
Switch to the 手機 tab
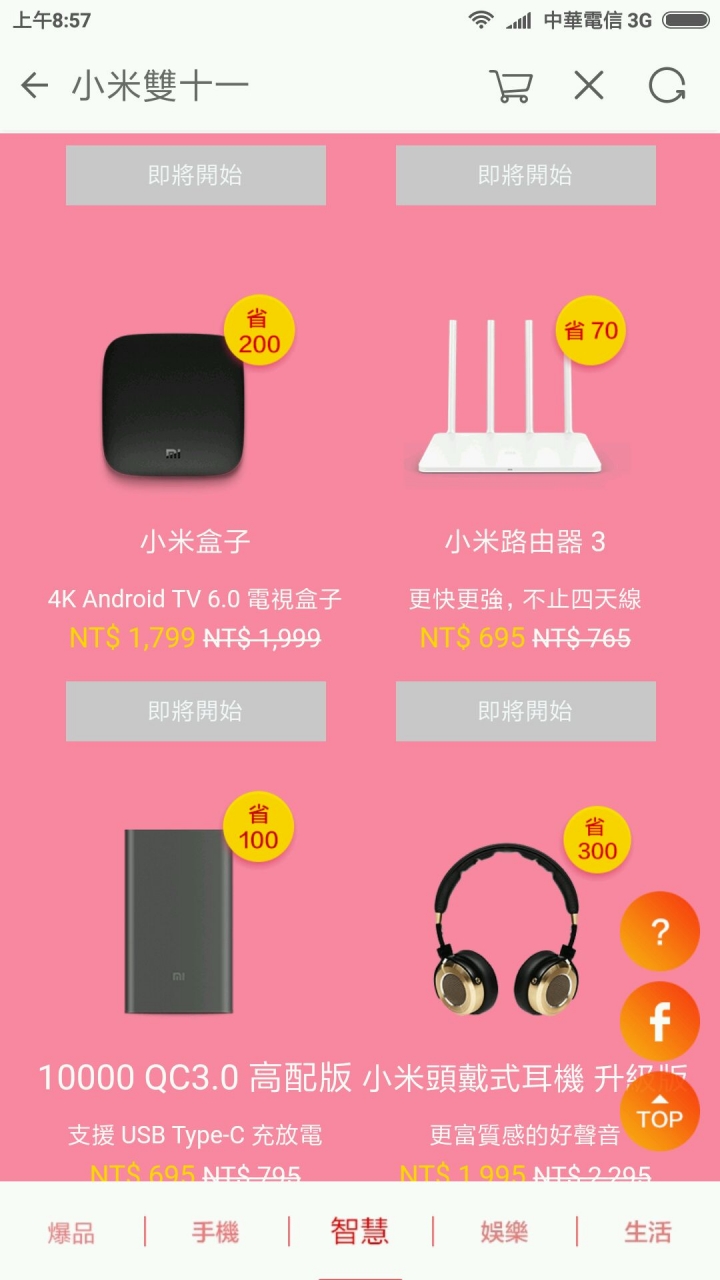(216, 1232)
